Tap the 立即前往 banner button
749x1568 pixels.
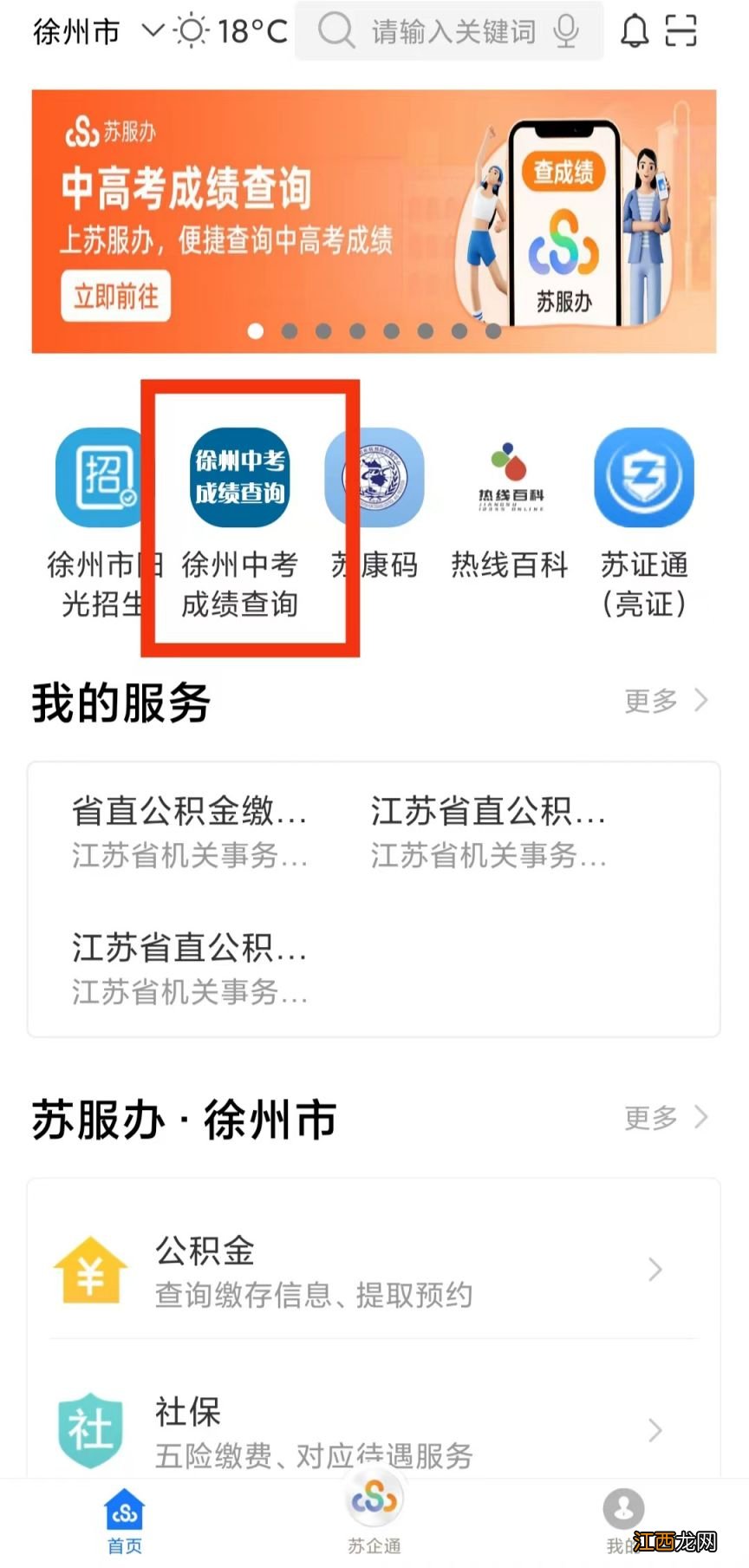pos(116,297)
